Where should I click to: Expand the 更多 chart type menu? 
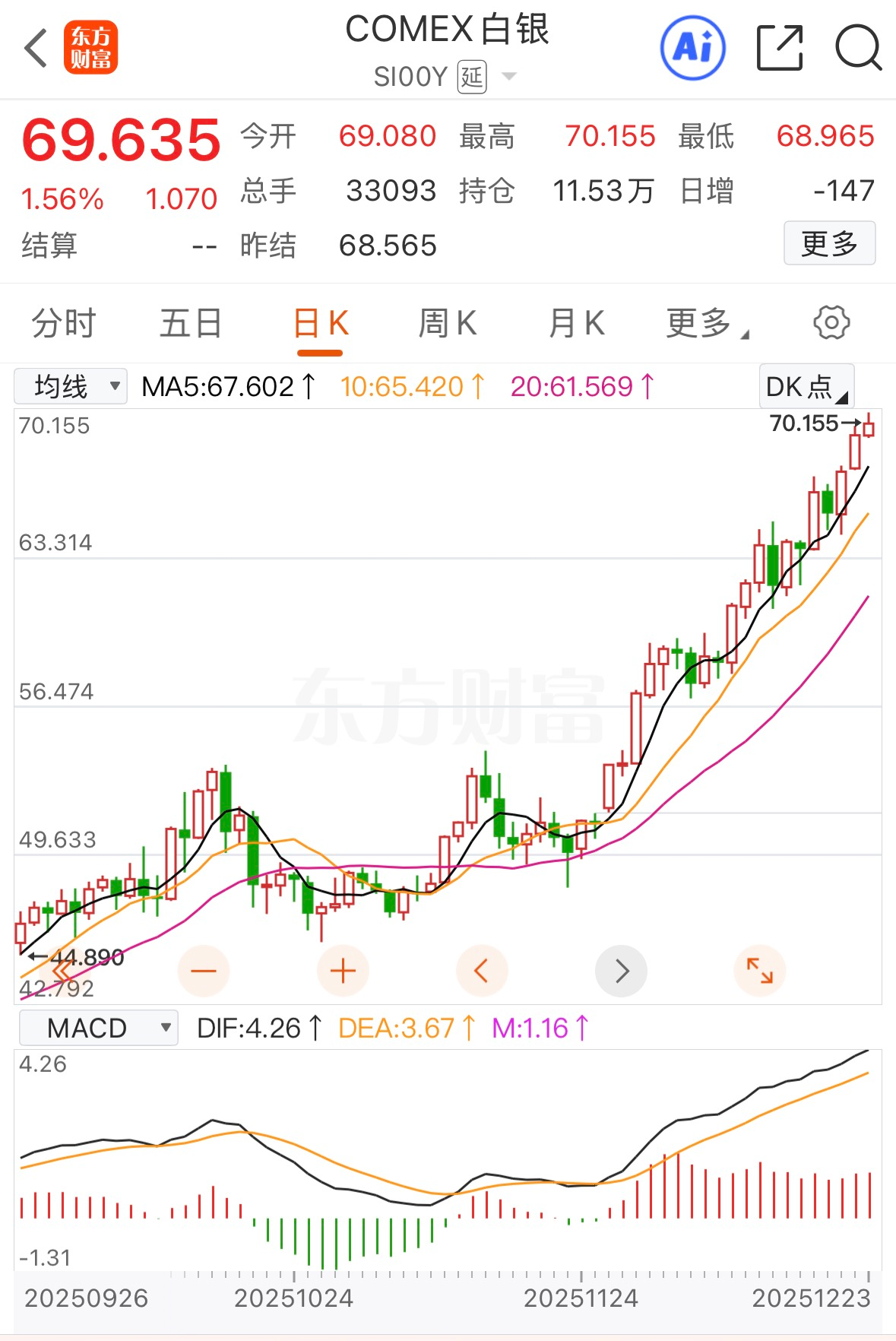705,322
